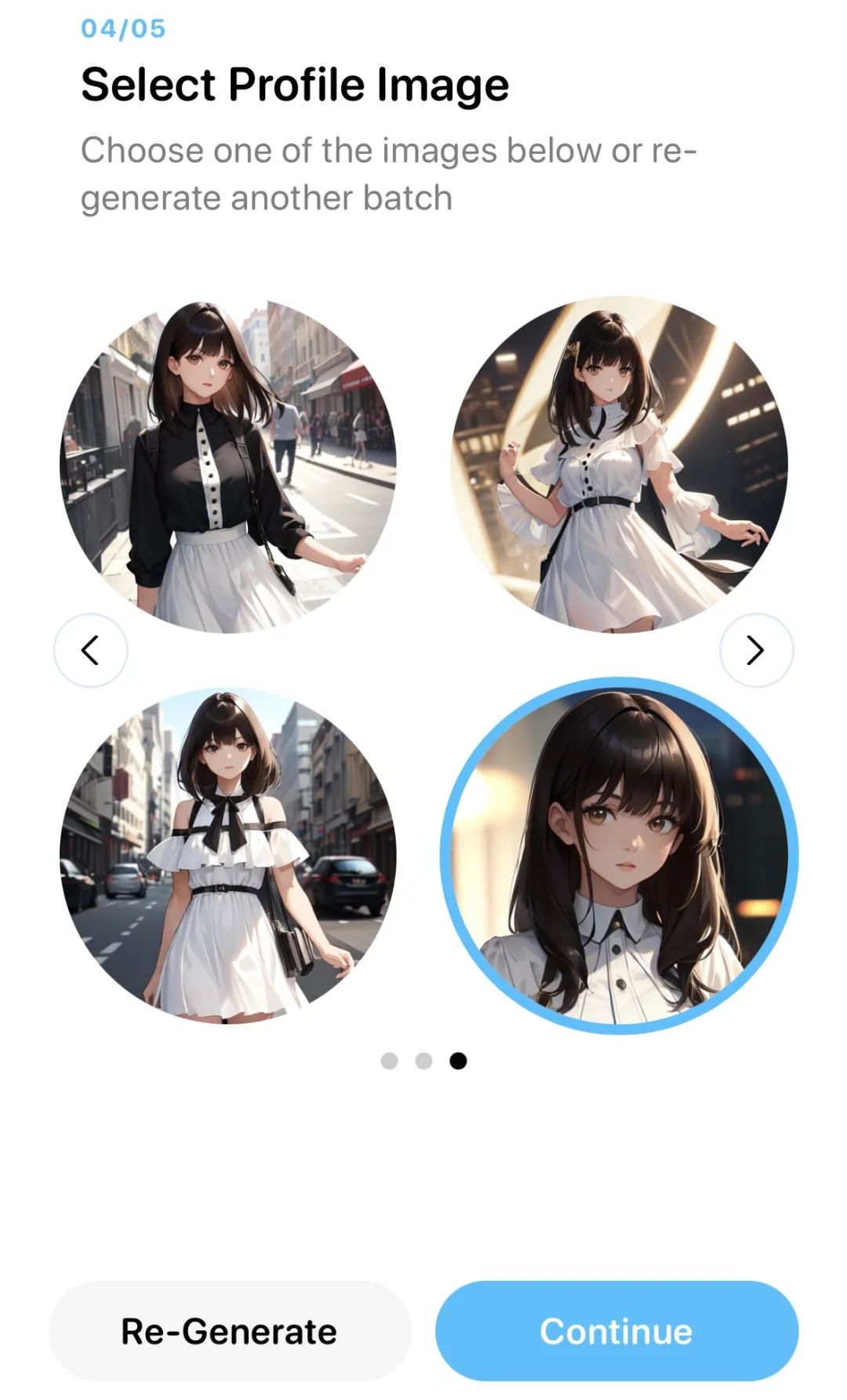Continue with the selected profile image
847x1400 pixels.
(x=616, y=1331)
